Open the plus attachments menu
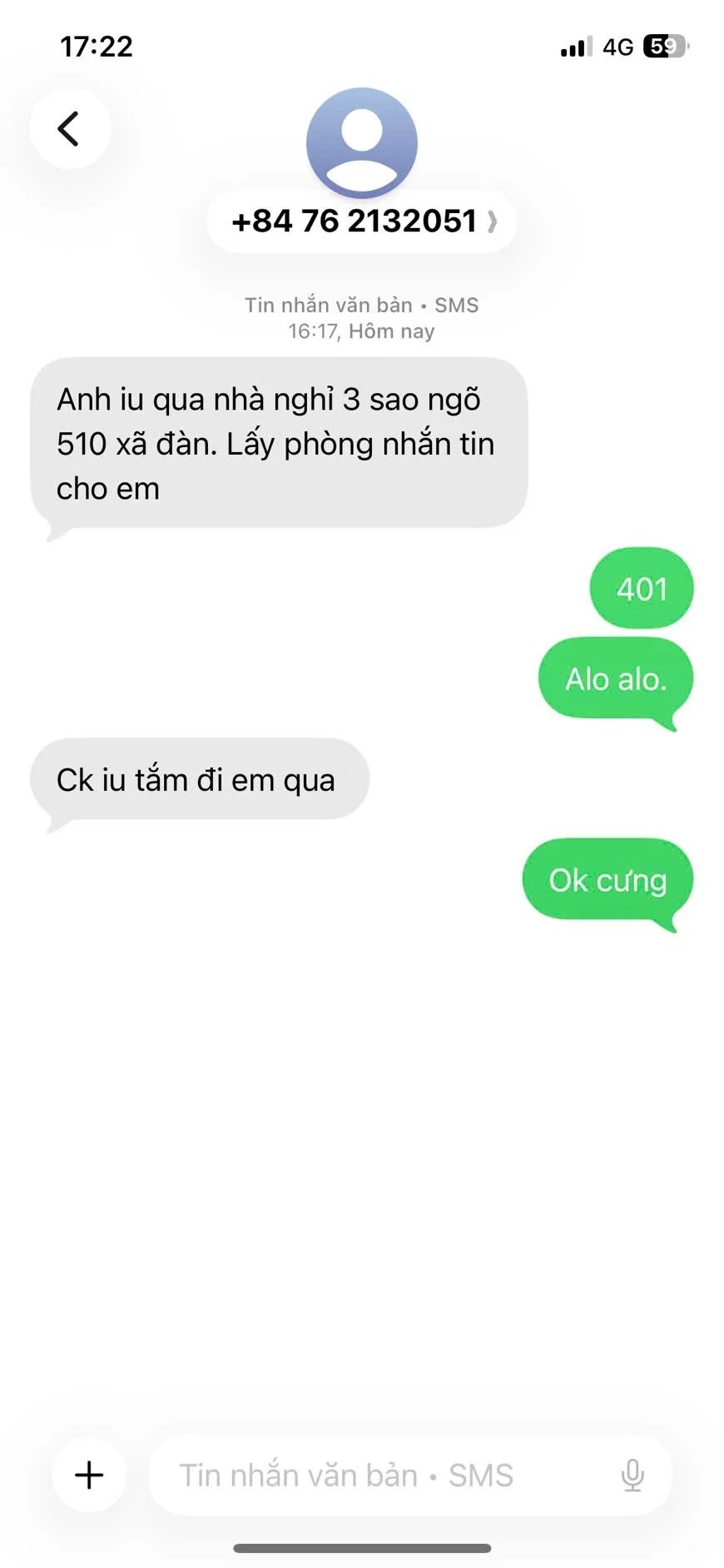 click(89, 1475)
